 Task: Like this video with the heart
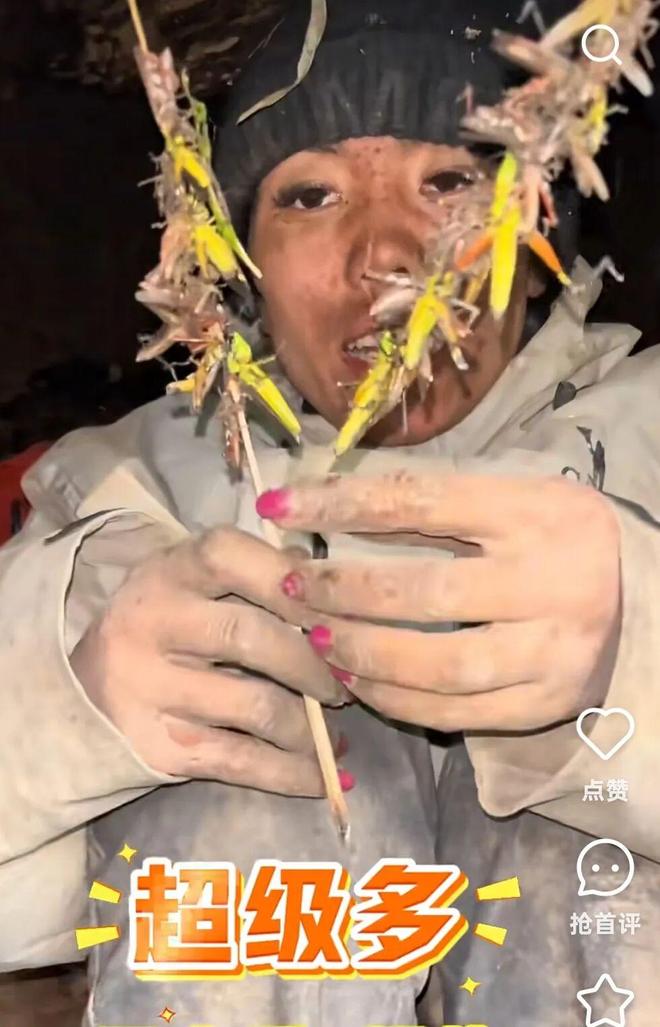[605, 733]
